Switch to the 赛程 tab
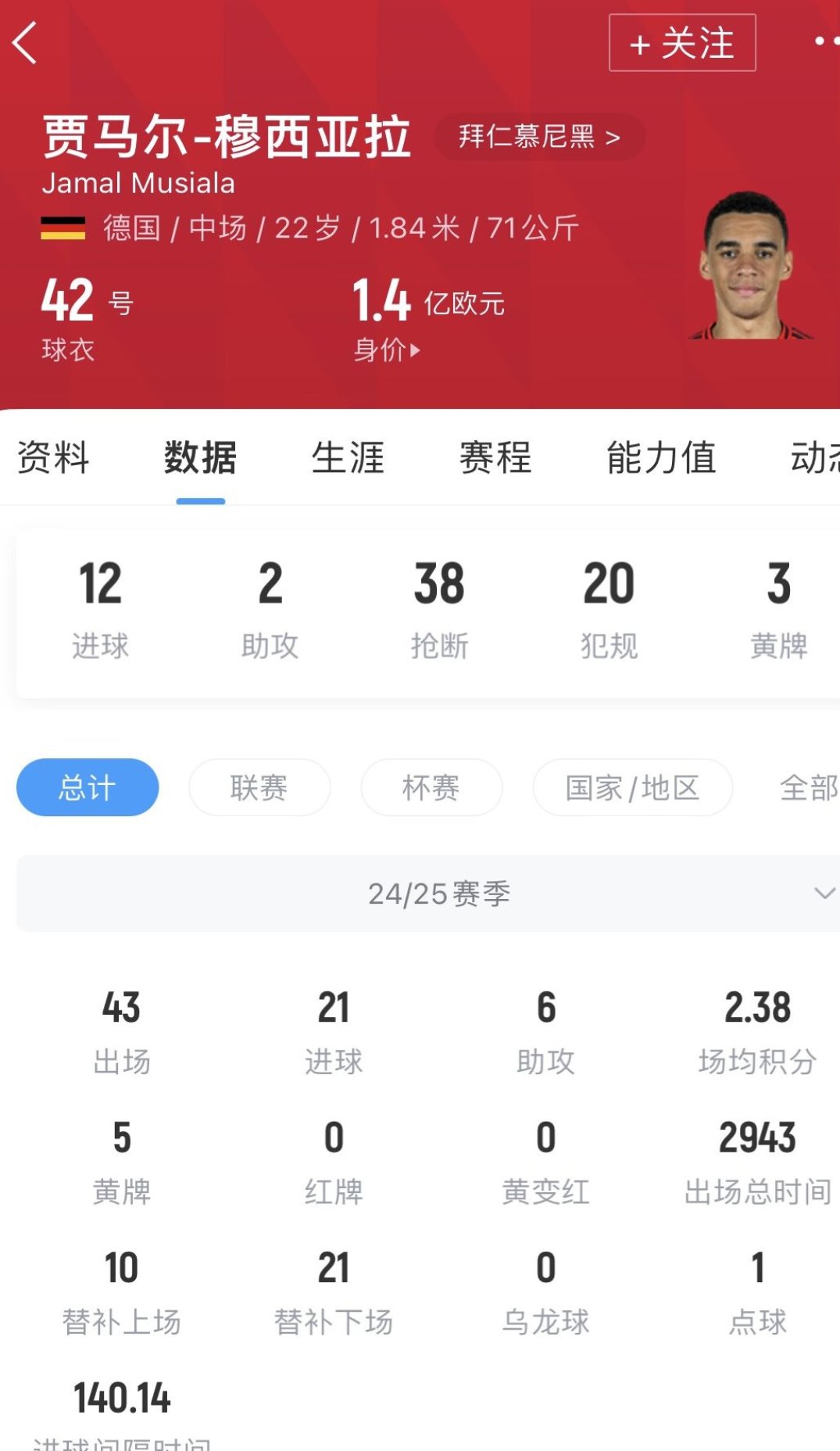The height and width of the screenshot is (1451, 840). click(x=495, y=458)
